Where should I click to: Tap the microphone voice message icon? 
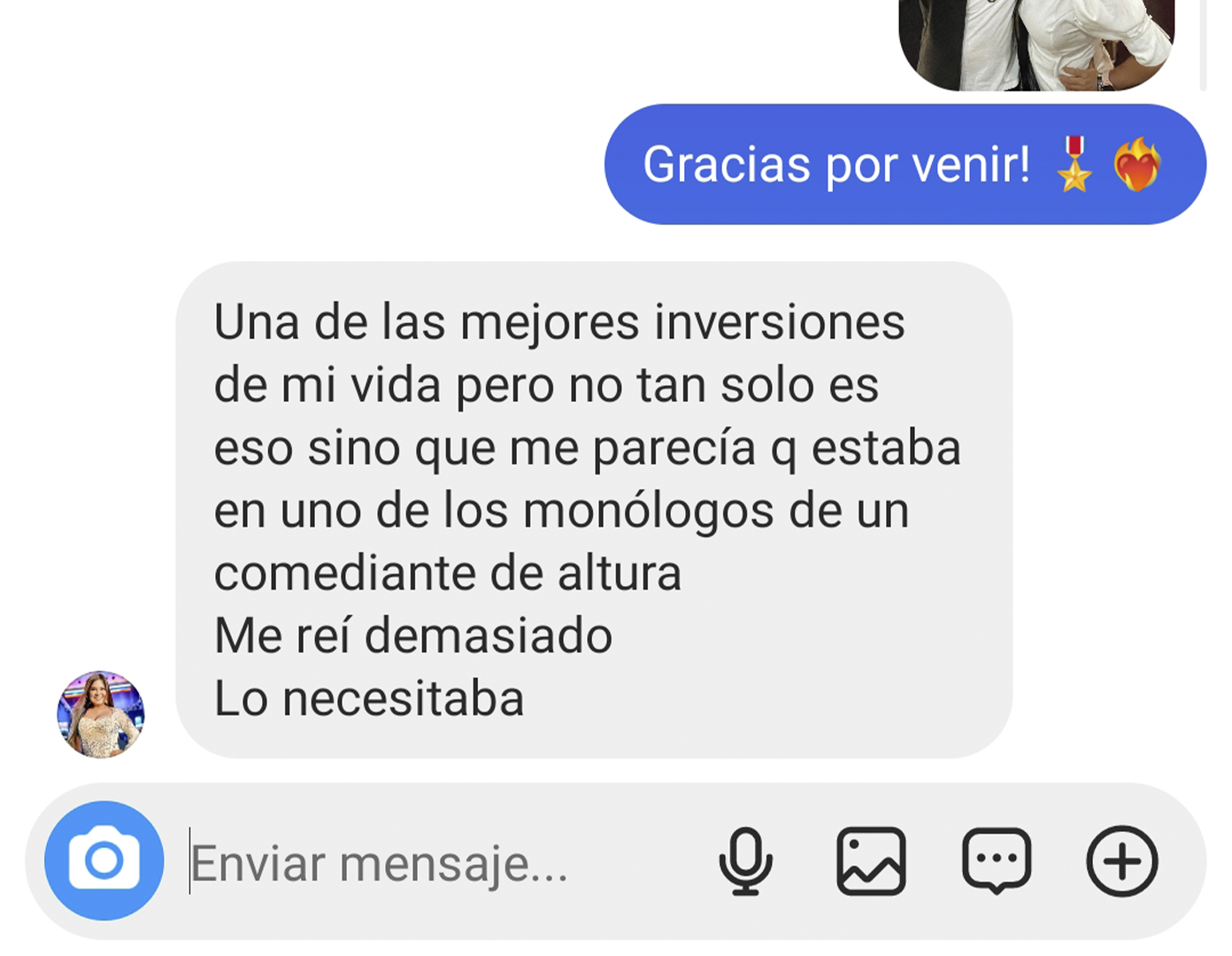745,861
